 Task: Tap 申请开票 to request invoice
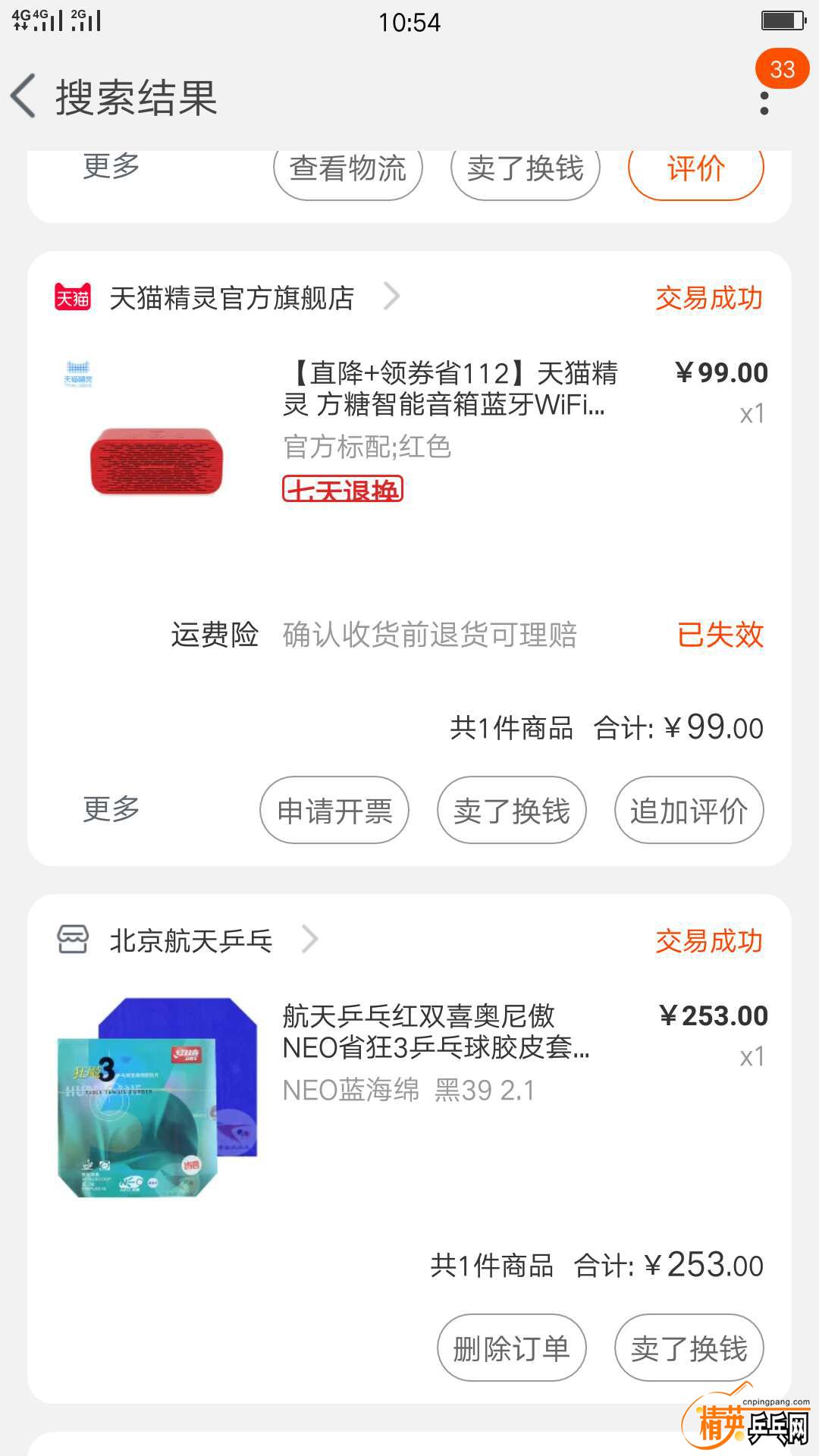pyautogui.click(x=334, y=811)
